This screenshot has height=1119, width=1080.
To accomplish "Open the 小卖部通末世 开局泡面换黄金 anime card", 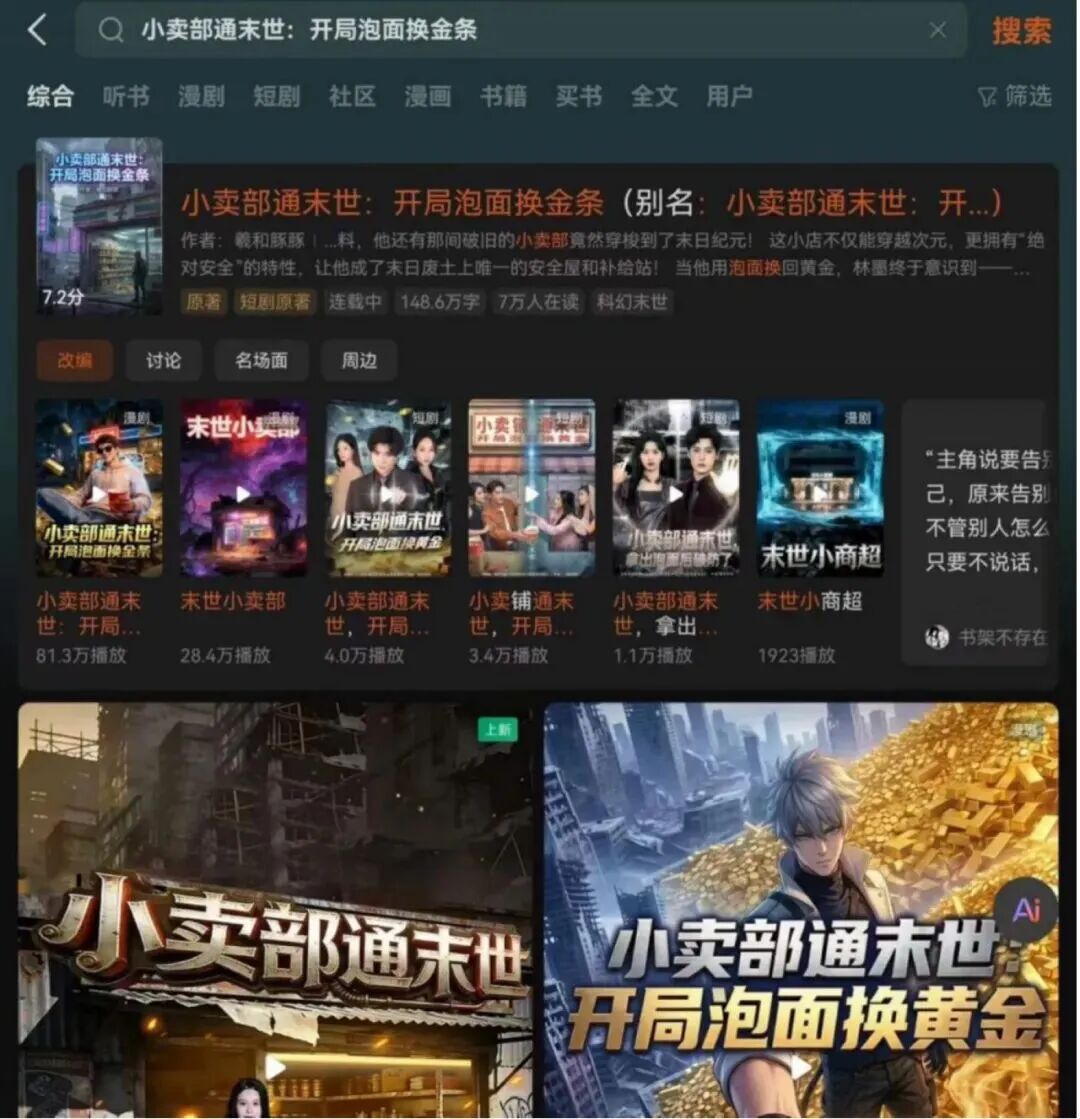I will [801, 910].
